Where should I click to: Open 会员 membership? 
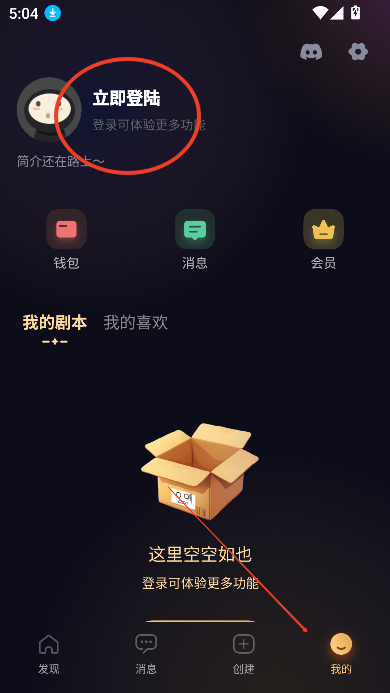(323, 239)
